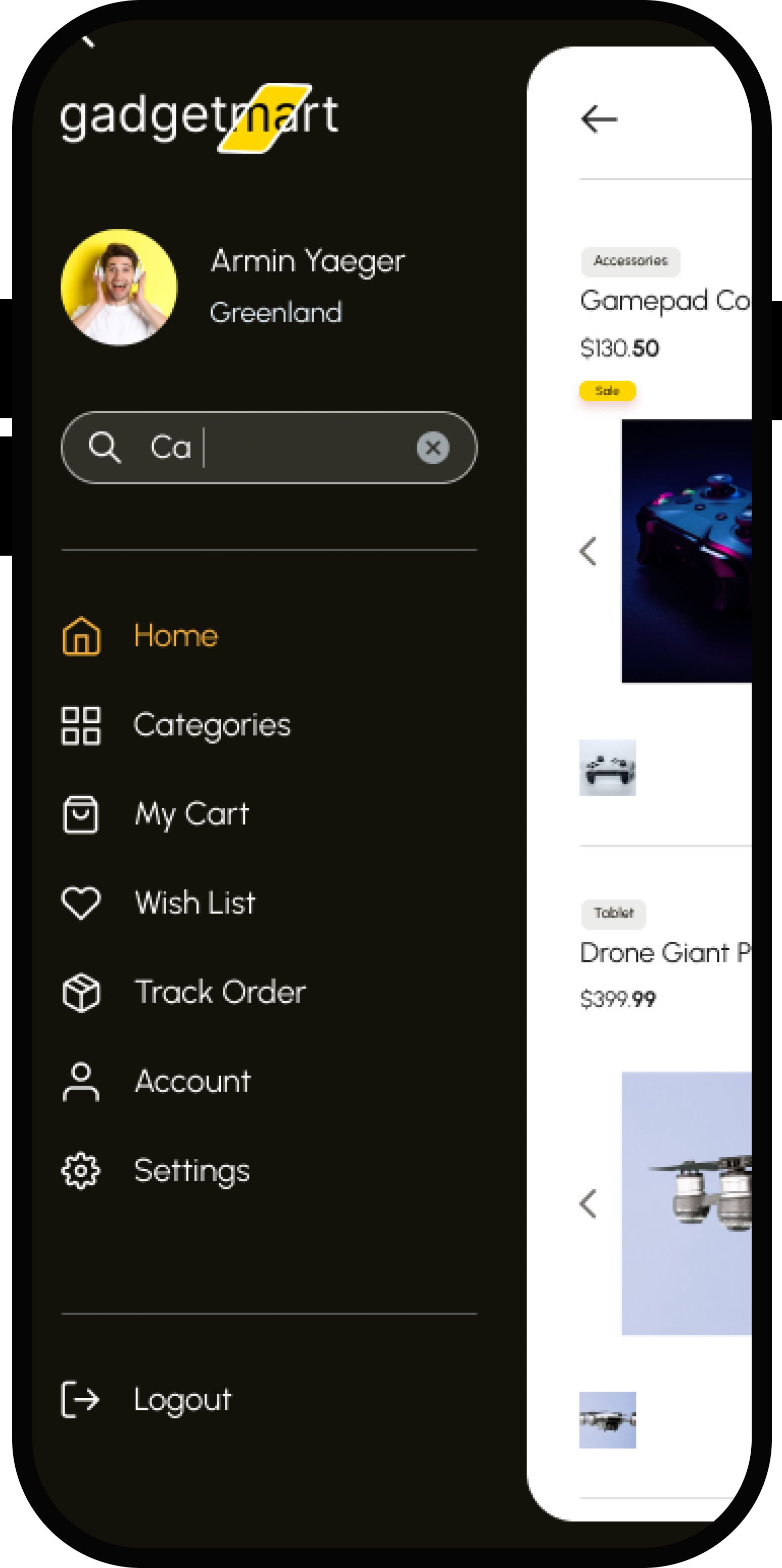
Task: Tap the back arrow on the product page
Action: (x=600, y=119)
